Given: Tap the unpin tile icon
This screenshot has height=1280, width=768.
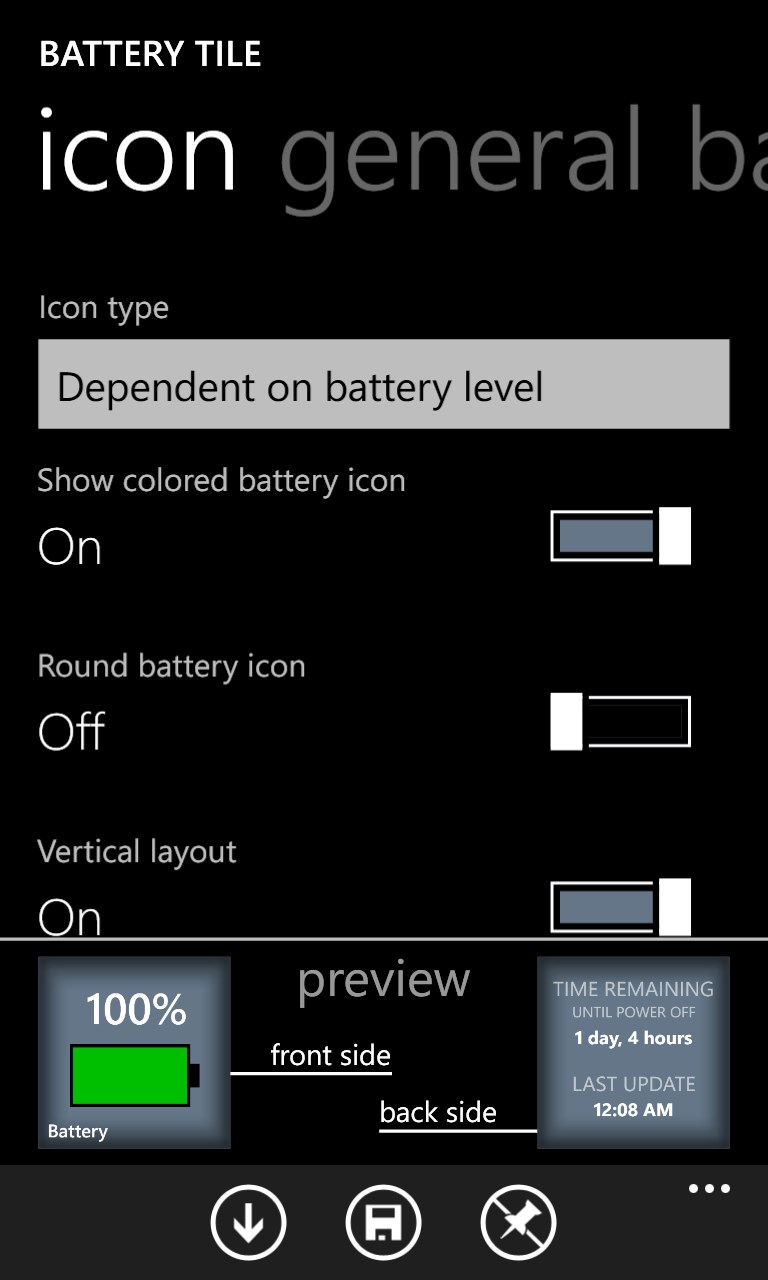Looking at the screenshot, I should 518,1222.
